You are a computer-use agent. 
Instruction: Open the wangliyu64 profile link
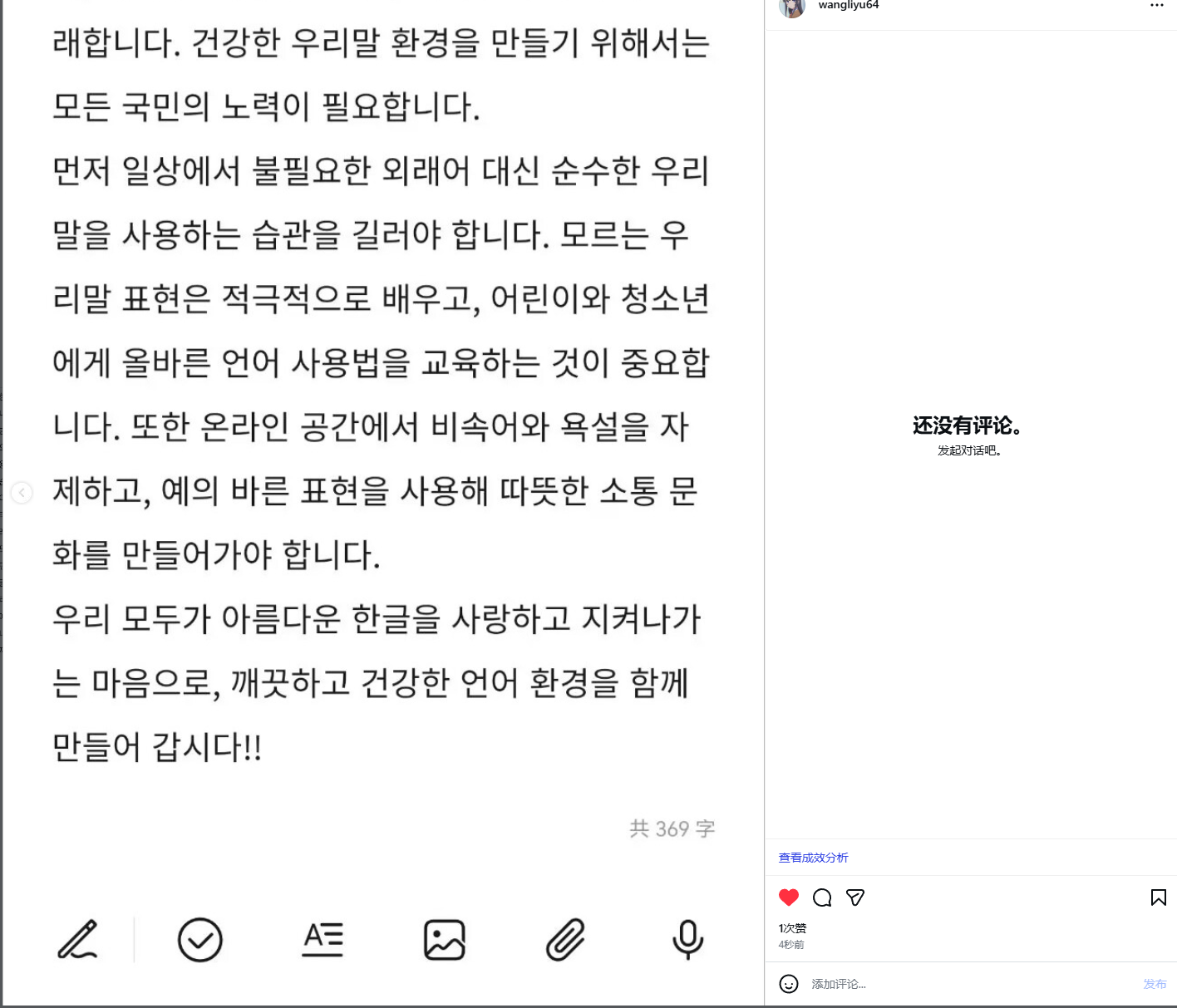coord(848,5)
